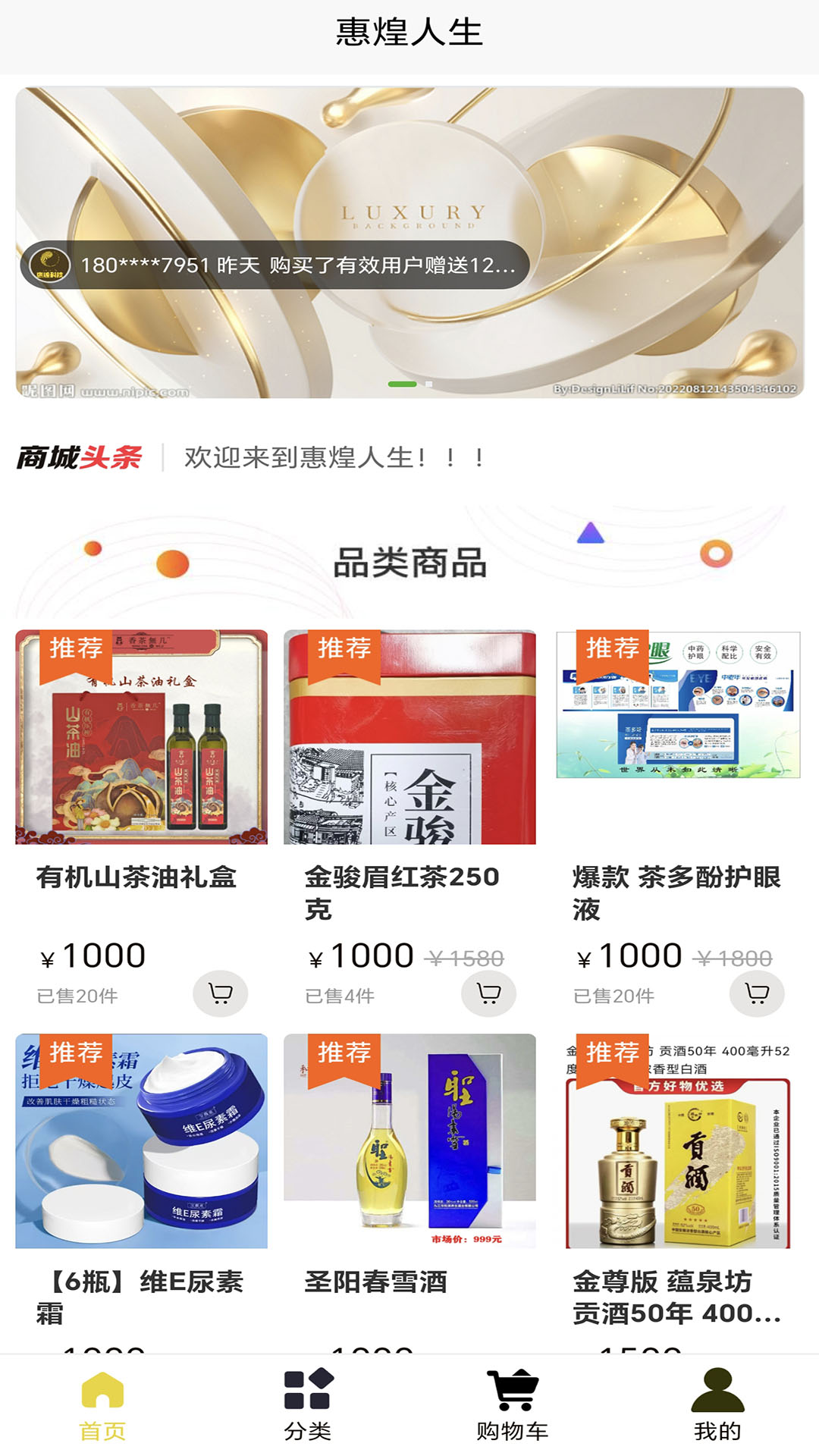Click the gold logo icon in notification bar
This screenshot has width=819, height=1456.
coord(47,266)
